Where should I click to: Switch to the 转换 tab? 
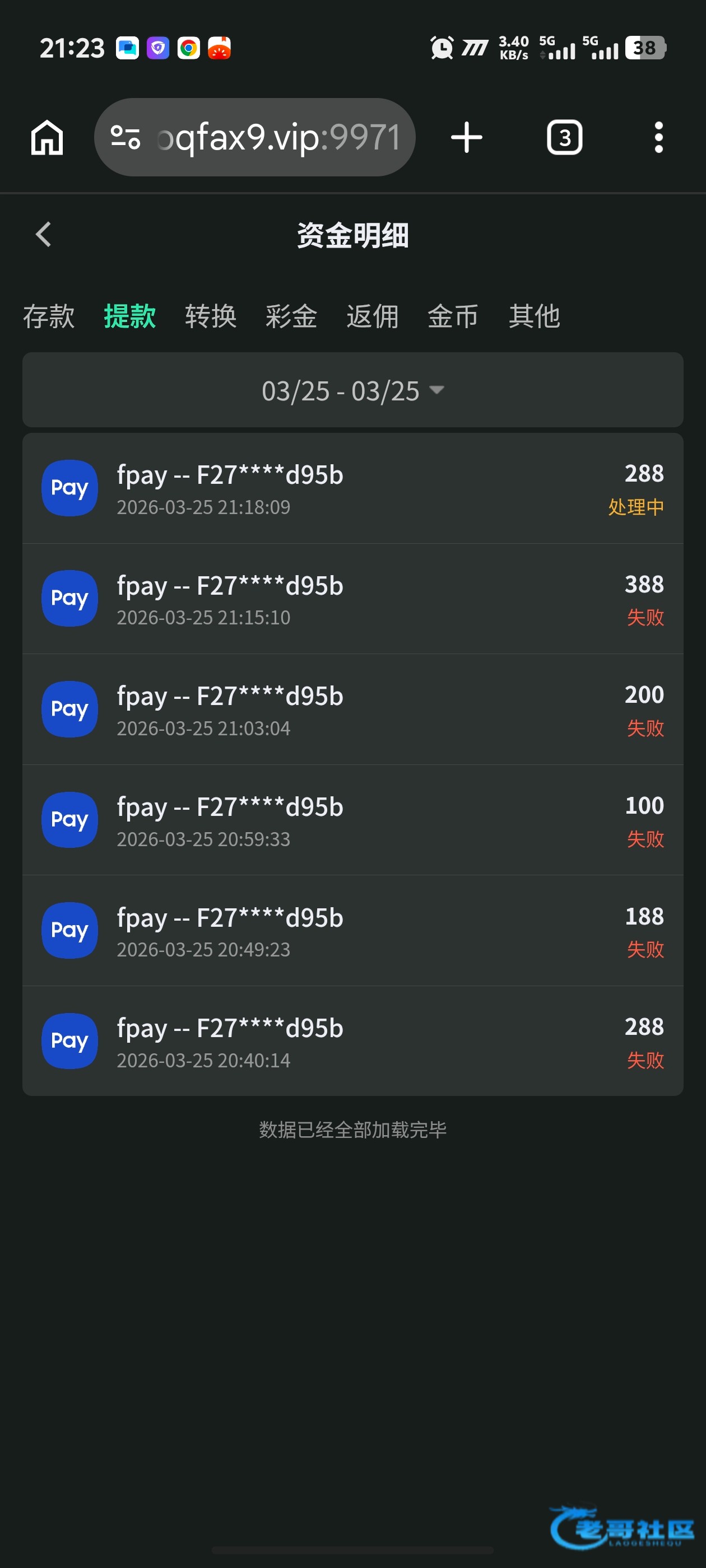tap(211, 316)
